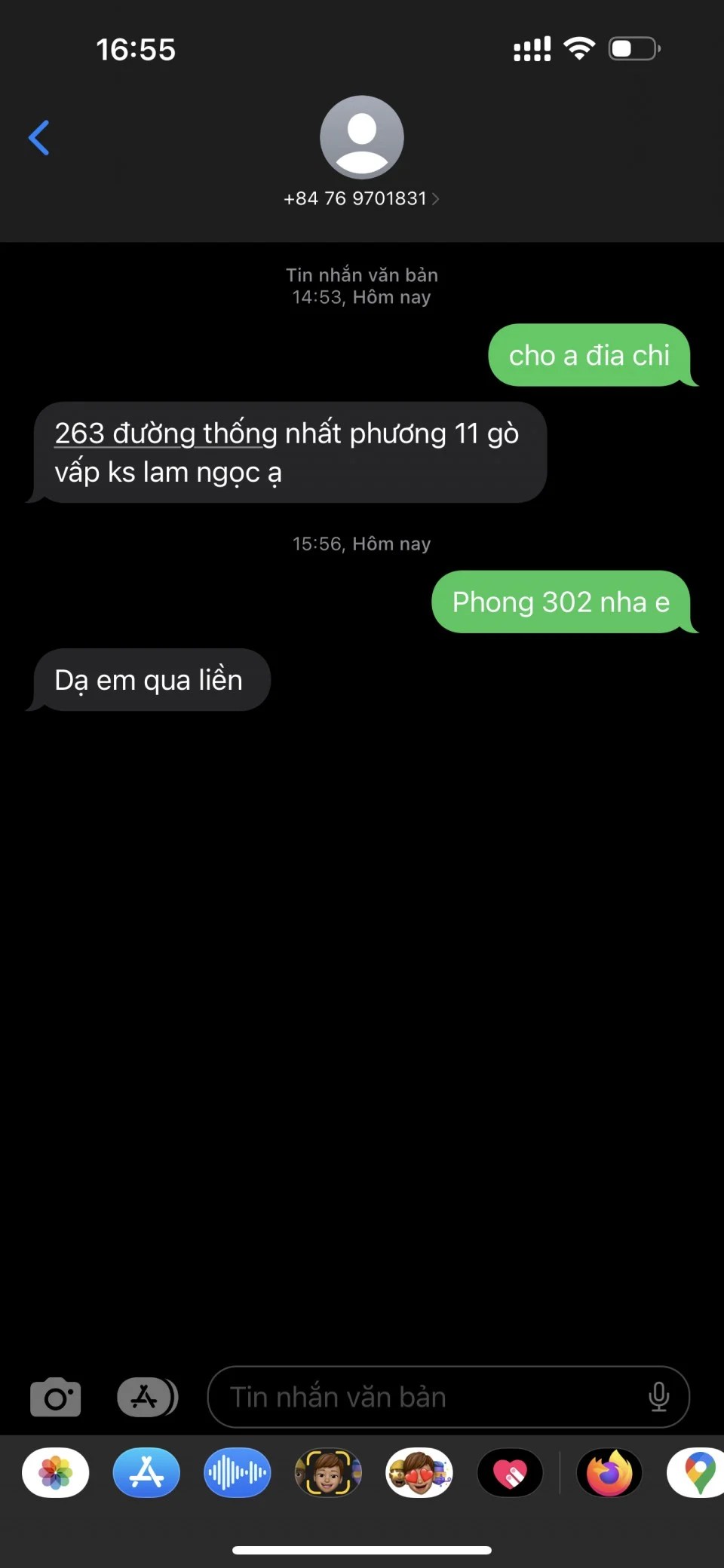Open contact details for +84 76 9701831

(361, 198)
